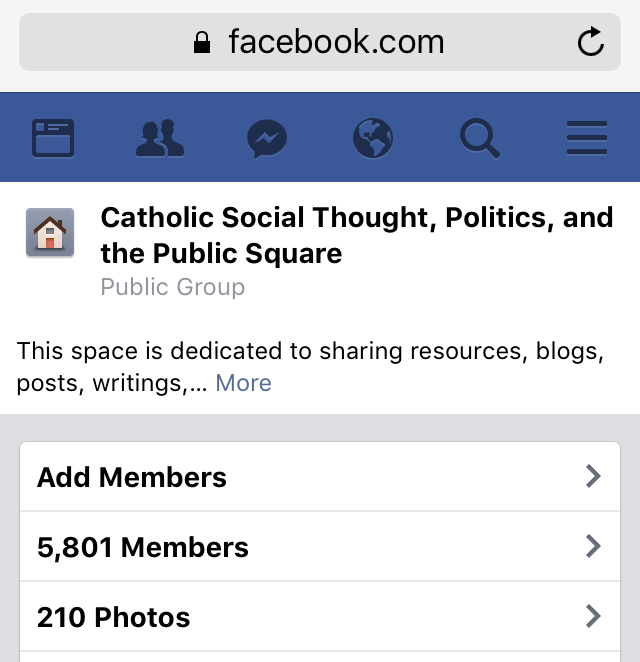The height and width of the screenshot is (662, 640).
Task: Open Add Members row
Action: click(320, 477)
